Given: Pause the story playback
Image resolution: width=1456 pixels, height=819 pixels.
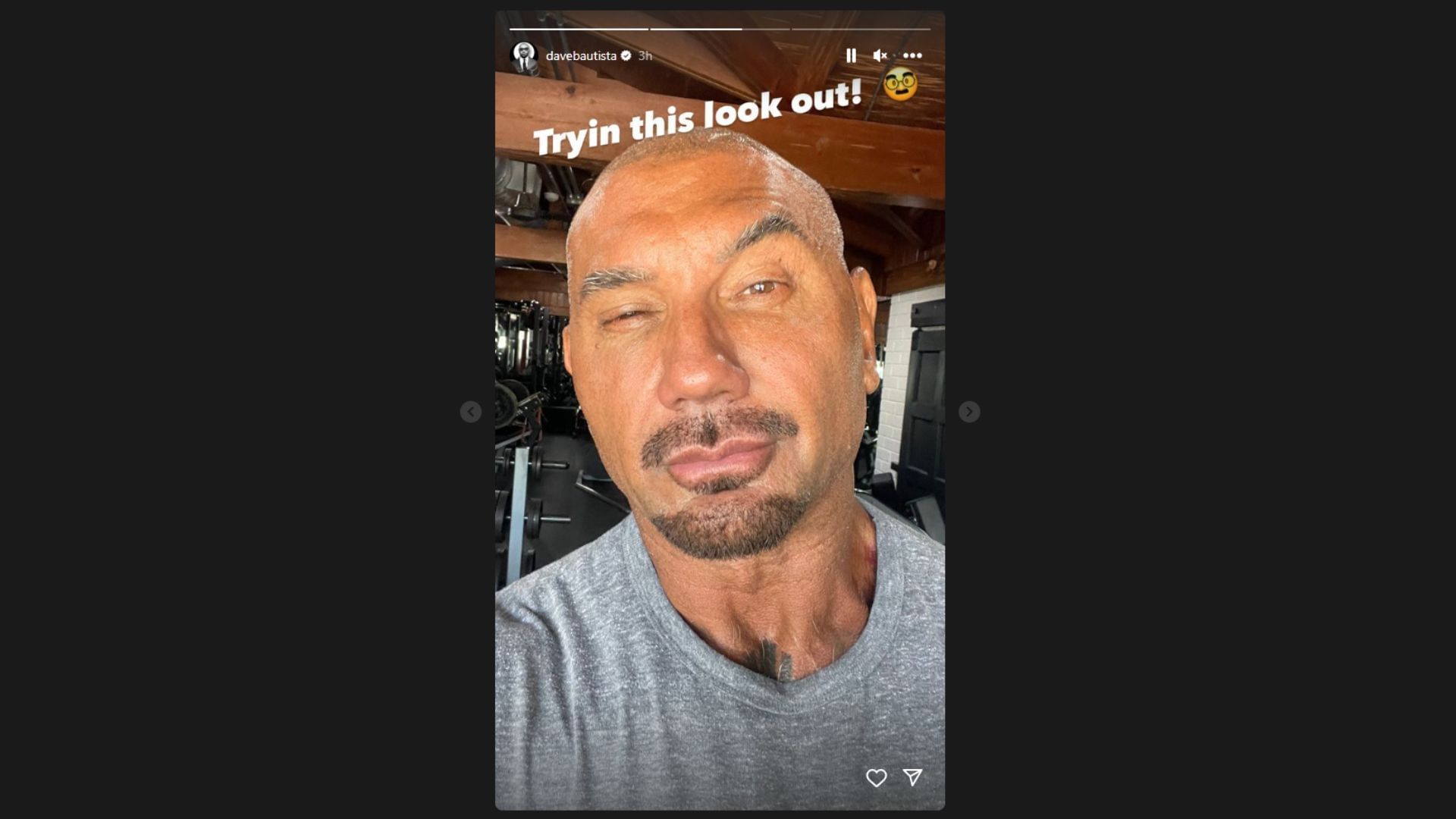Looking at the screenshot, I should 851,55.
